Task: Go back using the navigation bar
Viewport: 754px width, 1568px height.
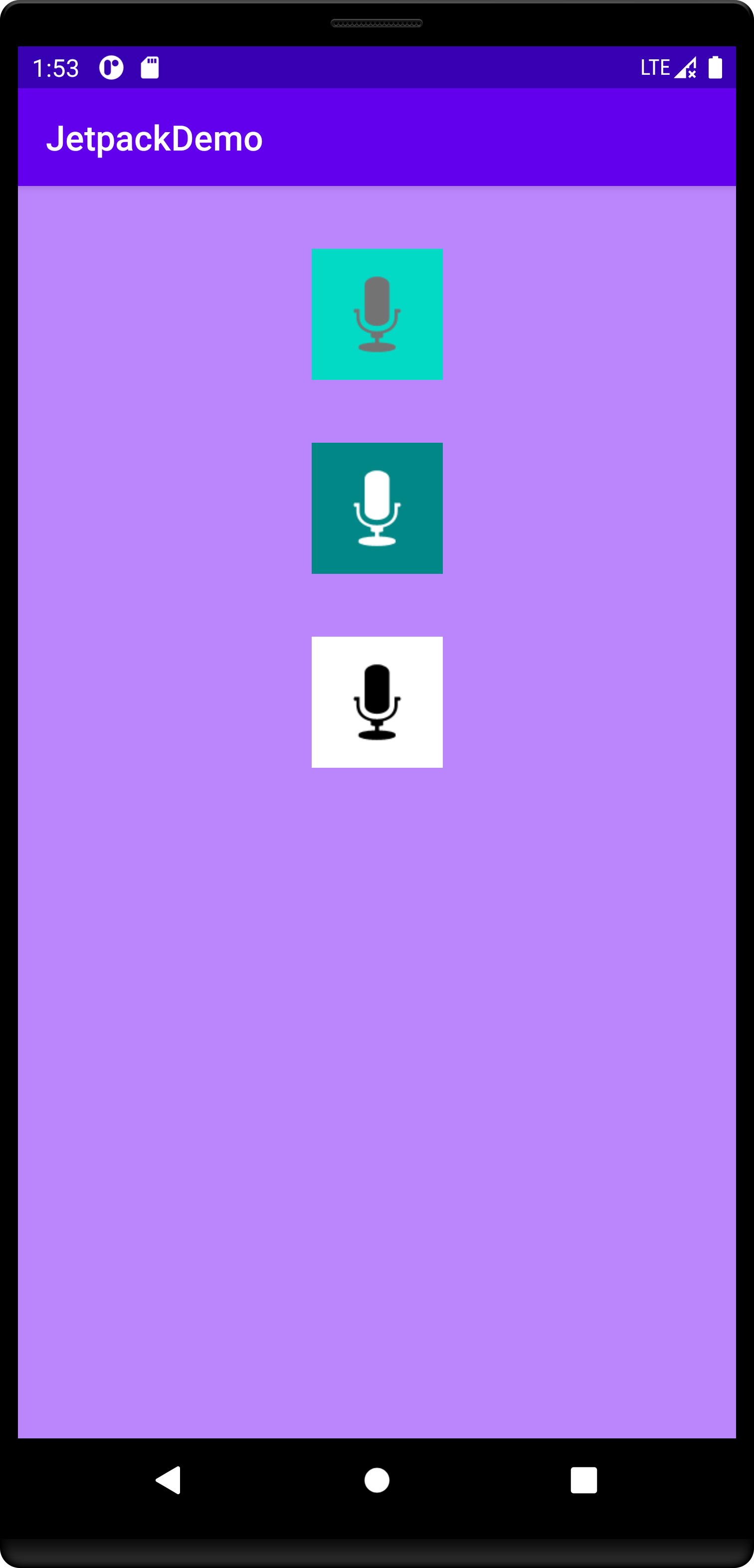Action: coord(169,1480)
